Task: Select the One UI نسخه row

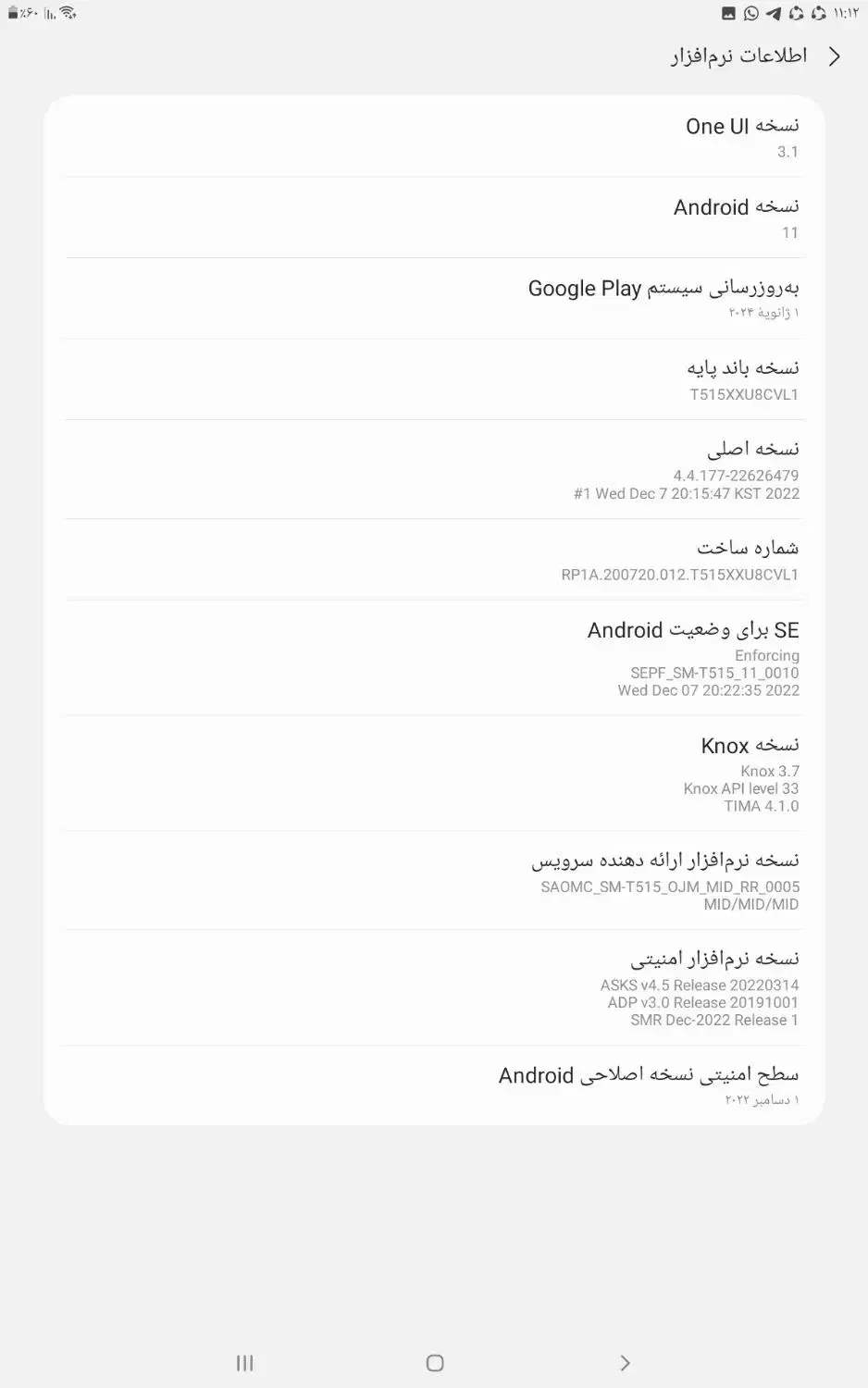Action: coord(434,136)
